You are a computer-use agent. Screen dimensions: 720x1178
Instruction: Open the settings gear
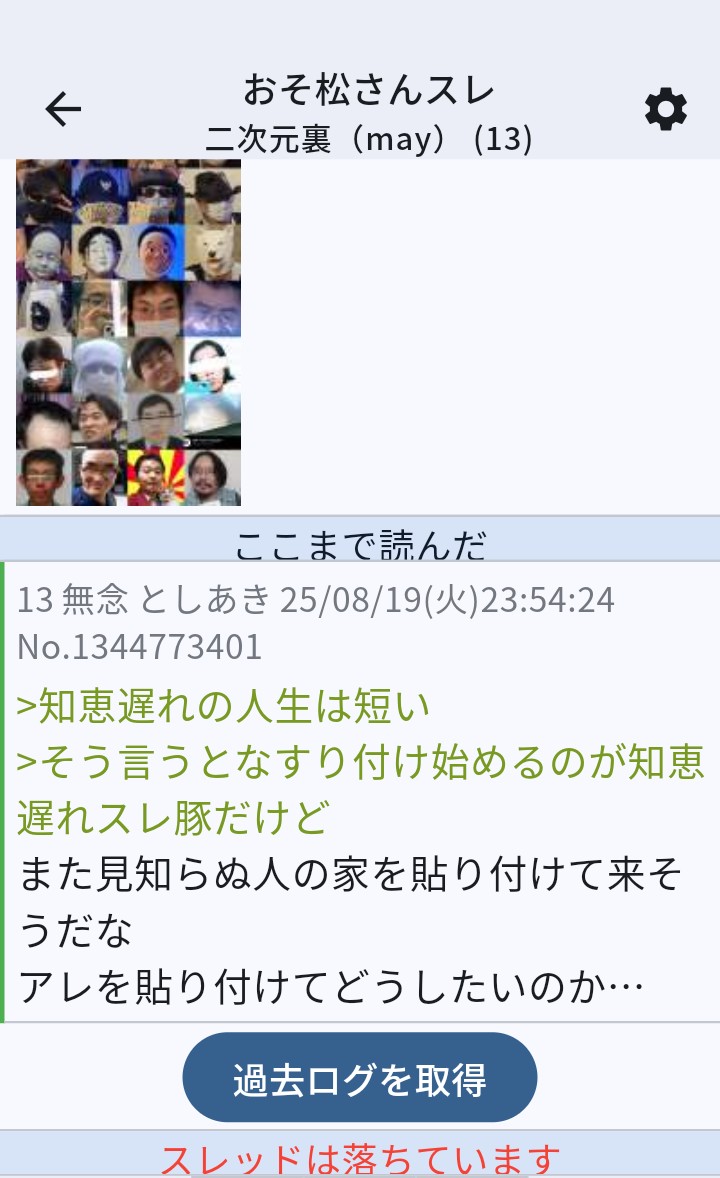point(666,110)
